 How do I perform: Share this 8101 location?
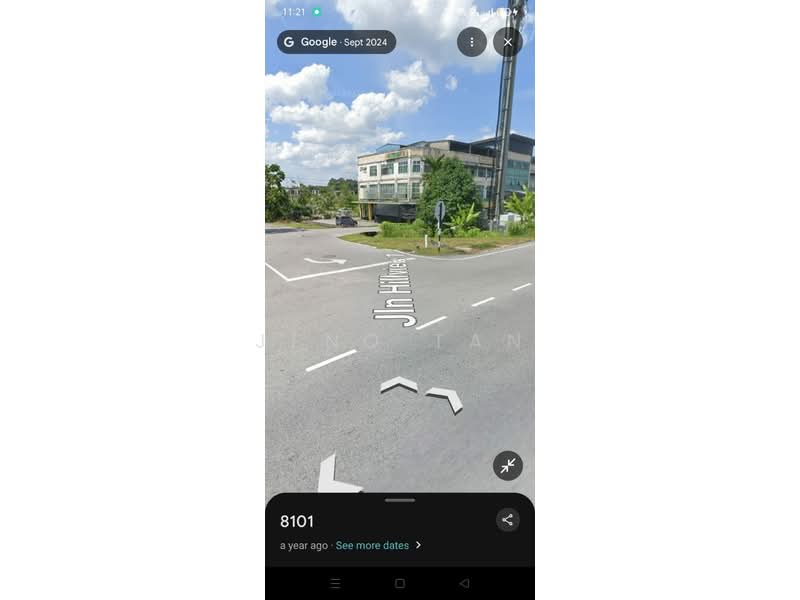click(508, 520)
